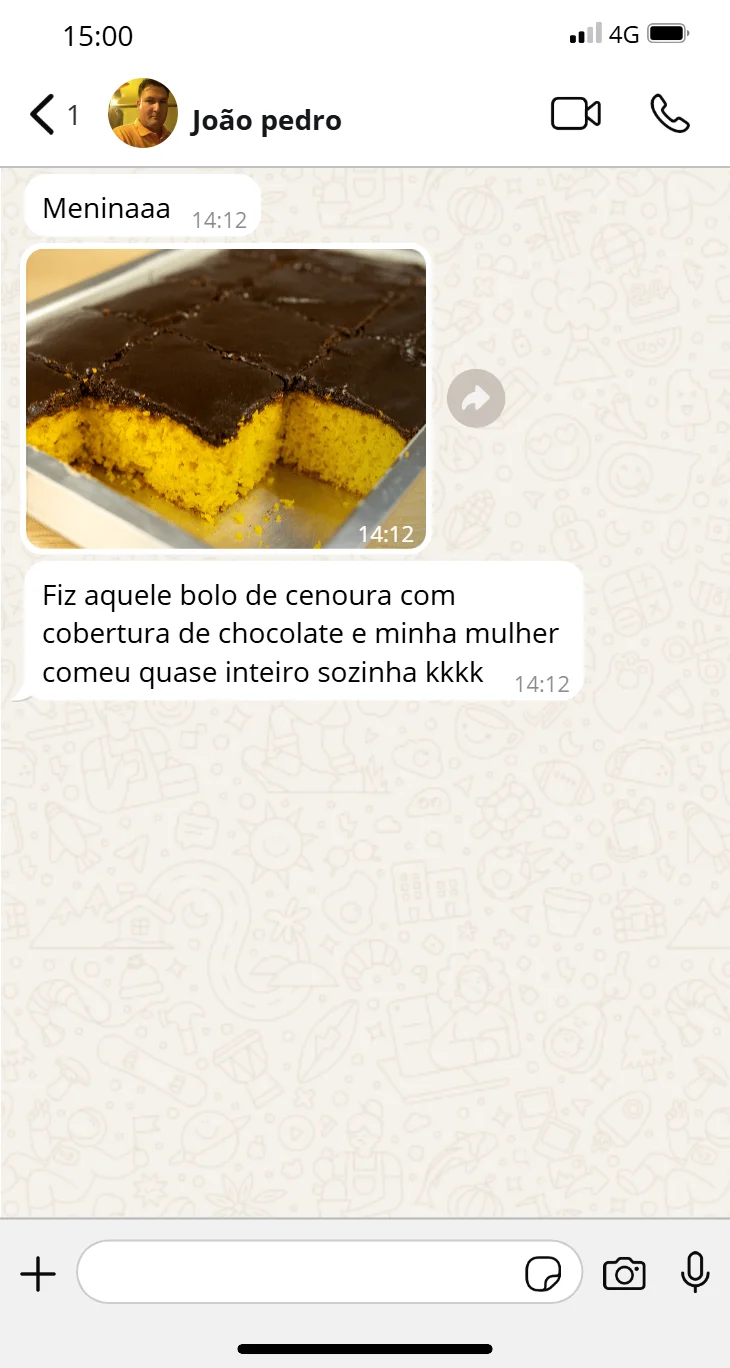Image resolution: width=730 pixels, height=1368 pixels.
Task: Open the carrot cake photo
Action: click(226, 398)
